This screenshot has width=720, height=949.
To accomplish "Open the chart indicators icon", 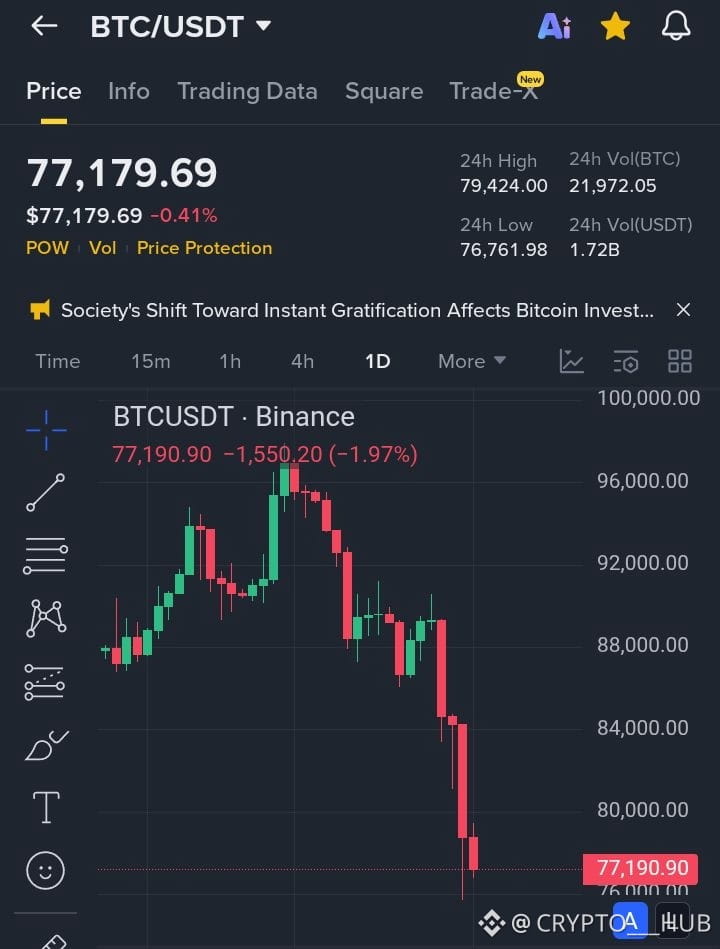I will coord(572,361).
